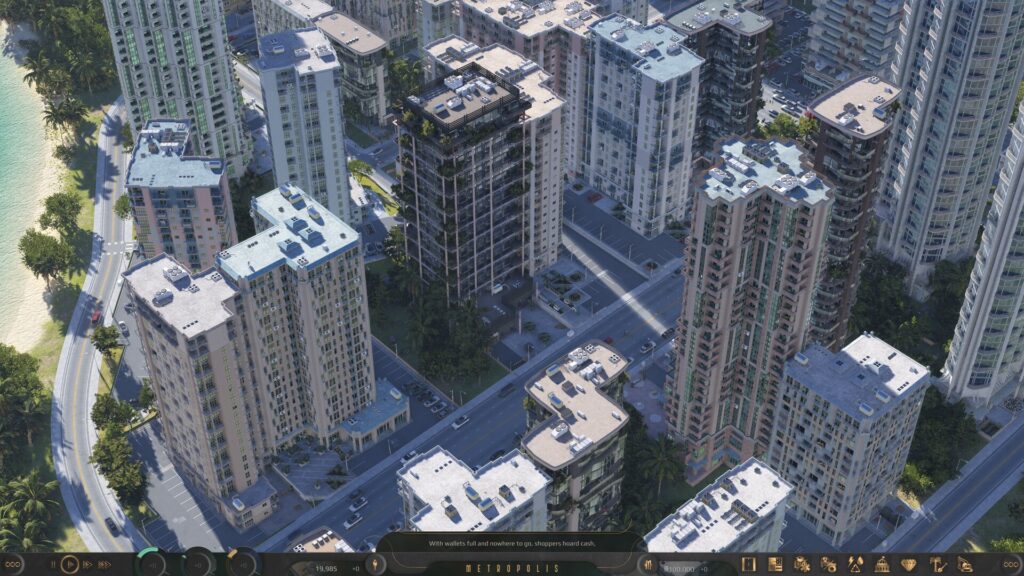Set simulation to normal play speed
Screen dimensions: 1024x576
click(x=70, y=564)
